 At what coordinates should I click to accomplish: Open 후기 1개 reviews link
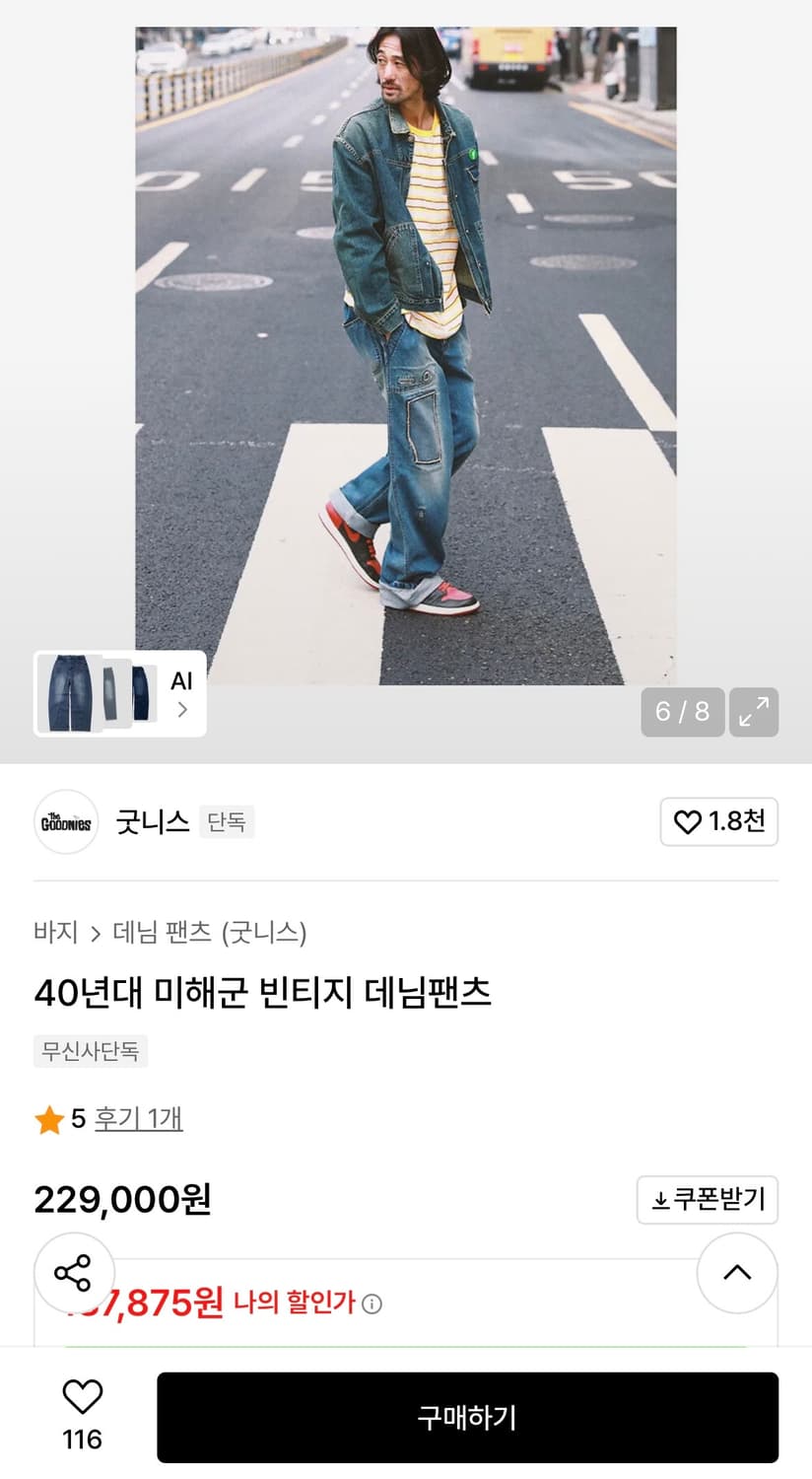click(138, 1119)
